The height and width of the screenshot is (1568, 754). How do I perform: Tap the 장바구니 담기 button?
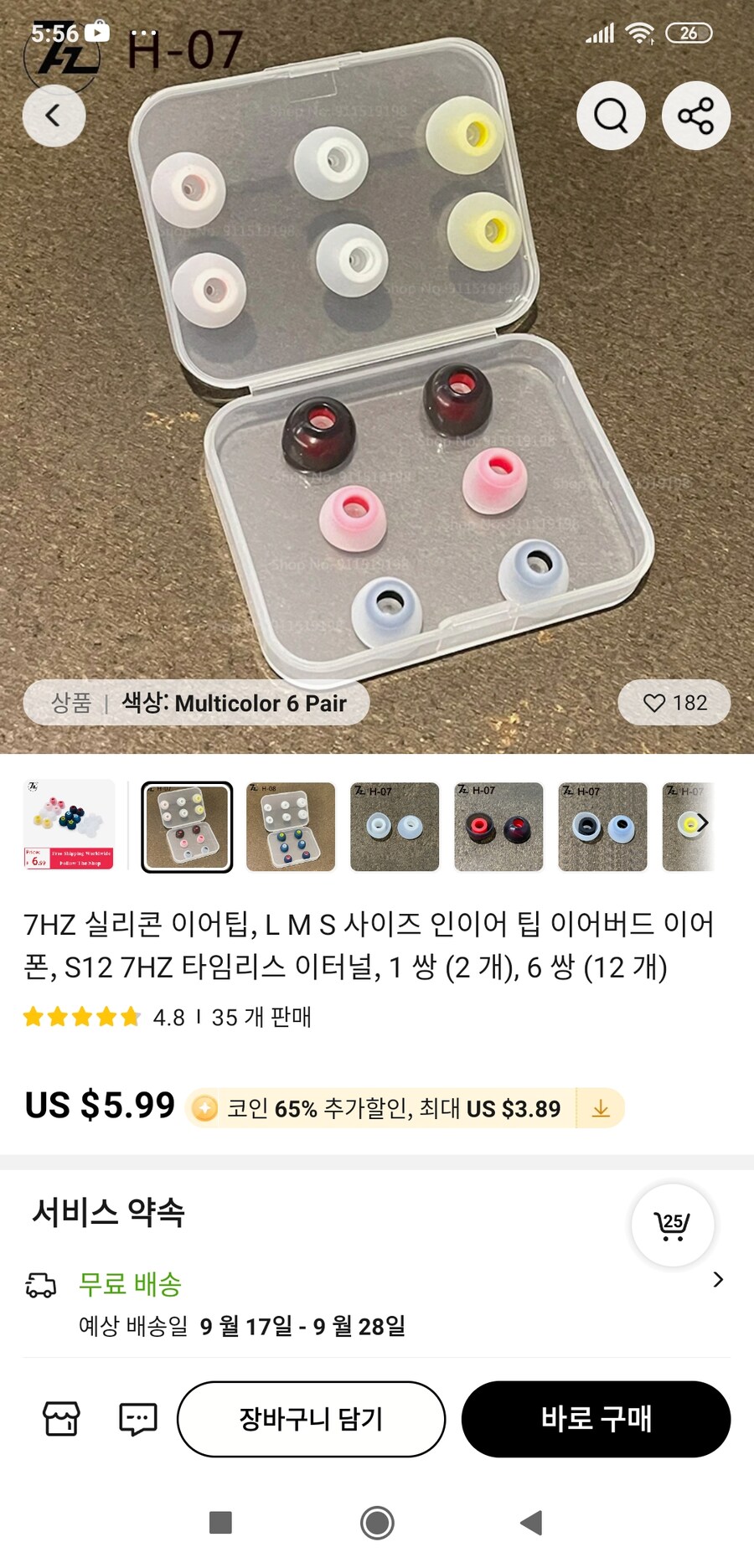311,1420
